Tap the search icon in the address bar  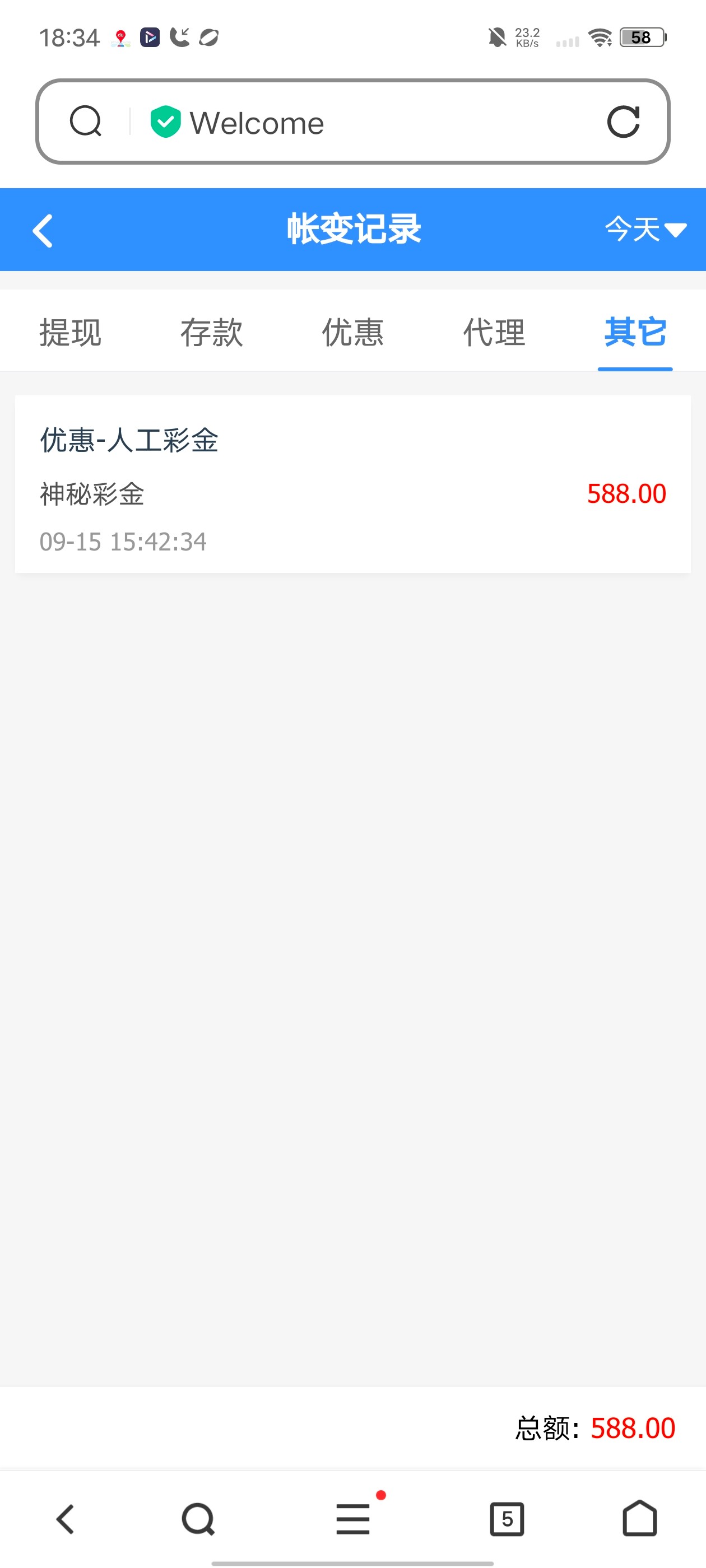[x=85, y=121]
